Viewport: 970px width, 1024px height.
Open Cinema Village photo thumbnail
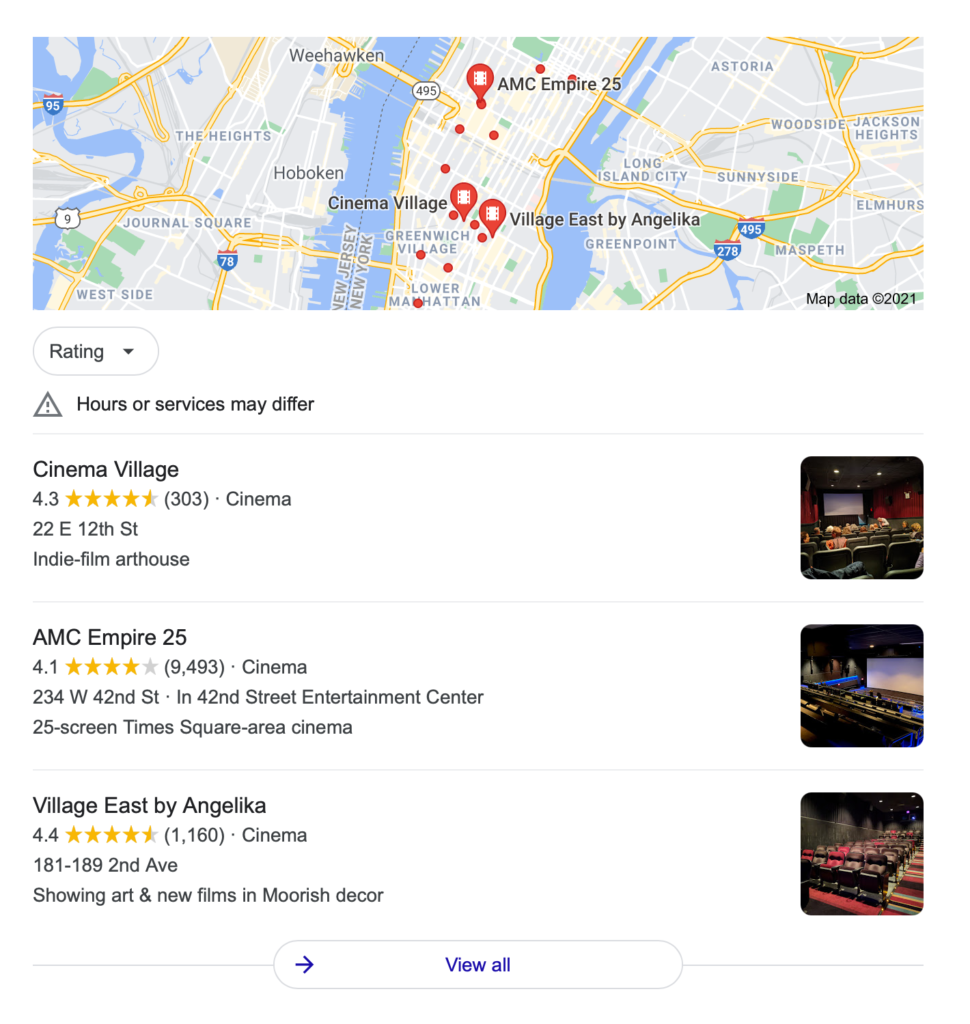(861, 518)
